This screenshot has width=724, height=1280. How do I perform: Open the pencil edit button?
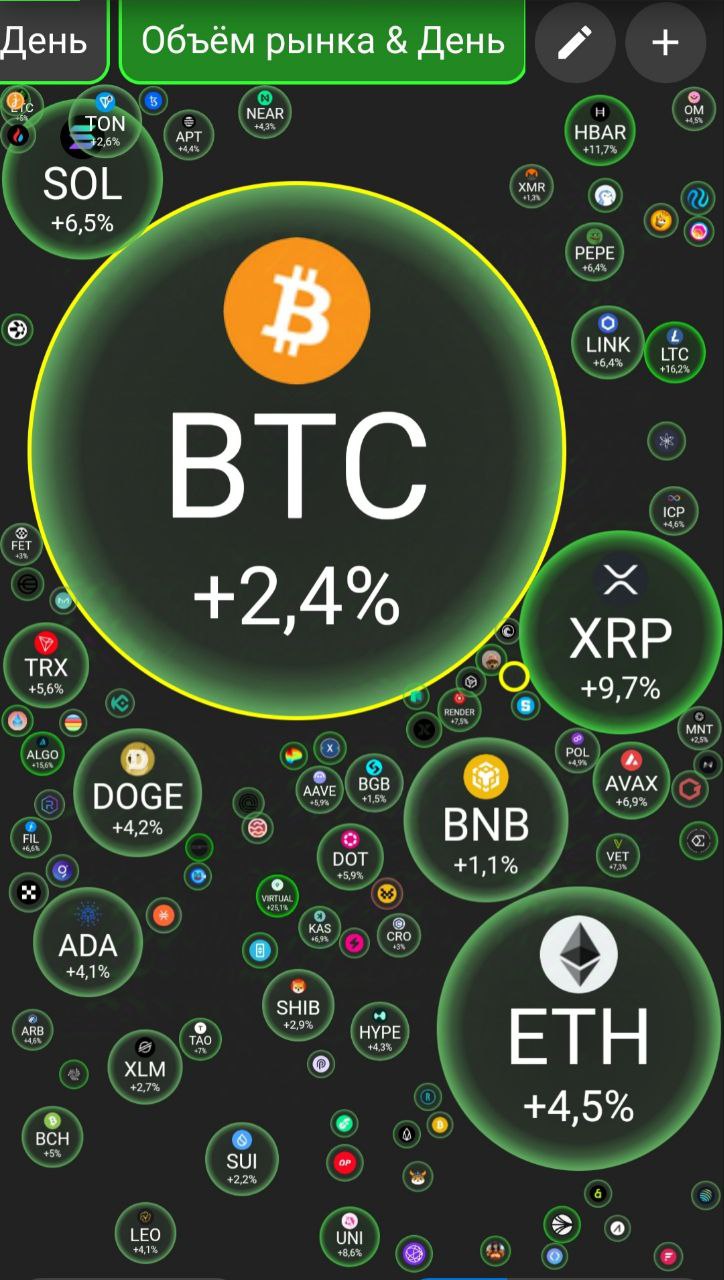[574, 42]
